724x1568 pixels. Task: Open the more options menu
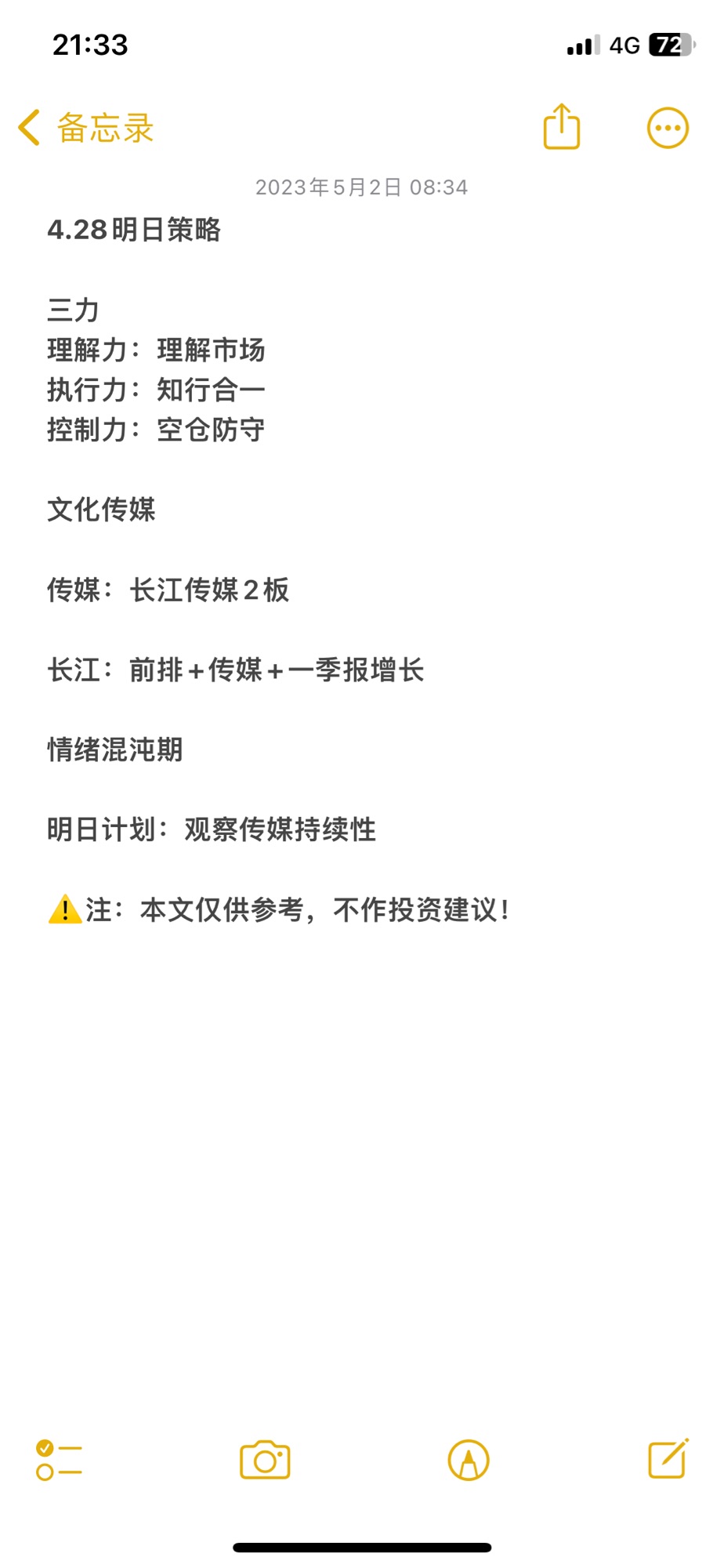(x=668, y=128)
